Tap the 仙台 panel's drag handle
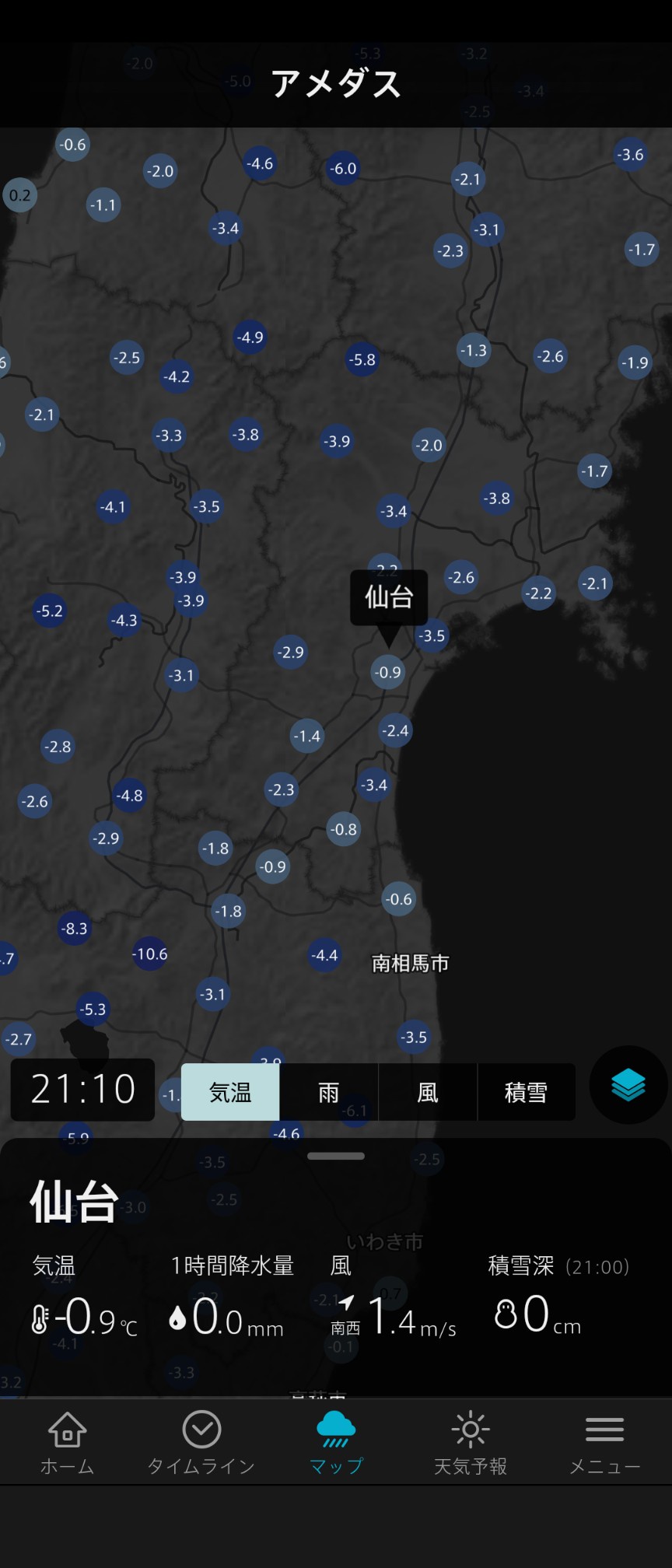Image resolution: width=672 pixels, height=1568 pixels. click(336, 1156)
